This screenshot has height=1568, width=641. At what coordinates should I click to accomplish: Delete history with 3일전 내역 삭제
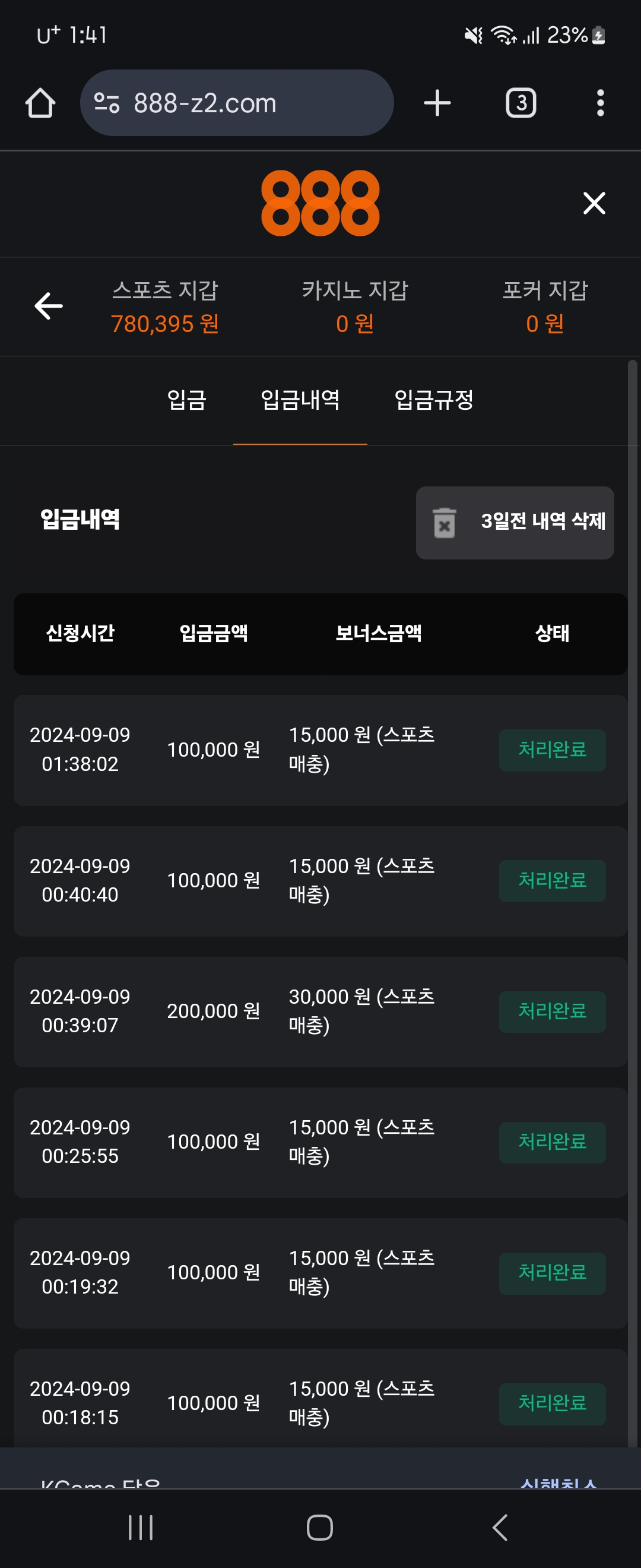pyautogui.click(x=515, y=522)
